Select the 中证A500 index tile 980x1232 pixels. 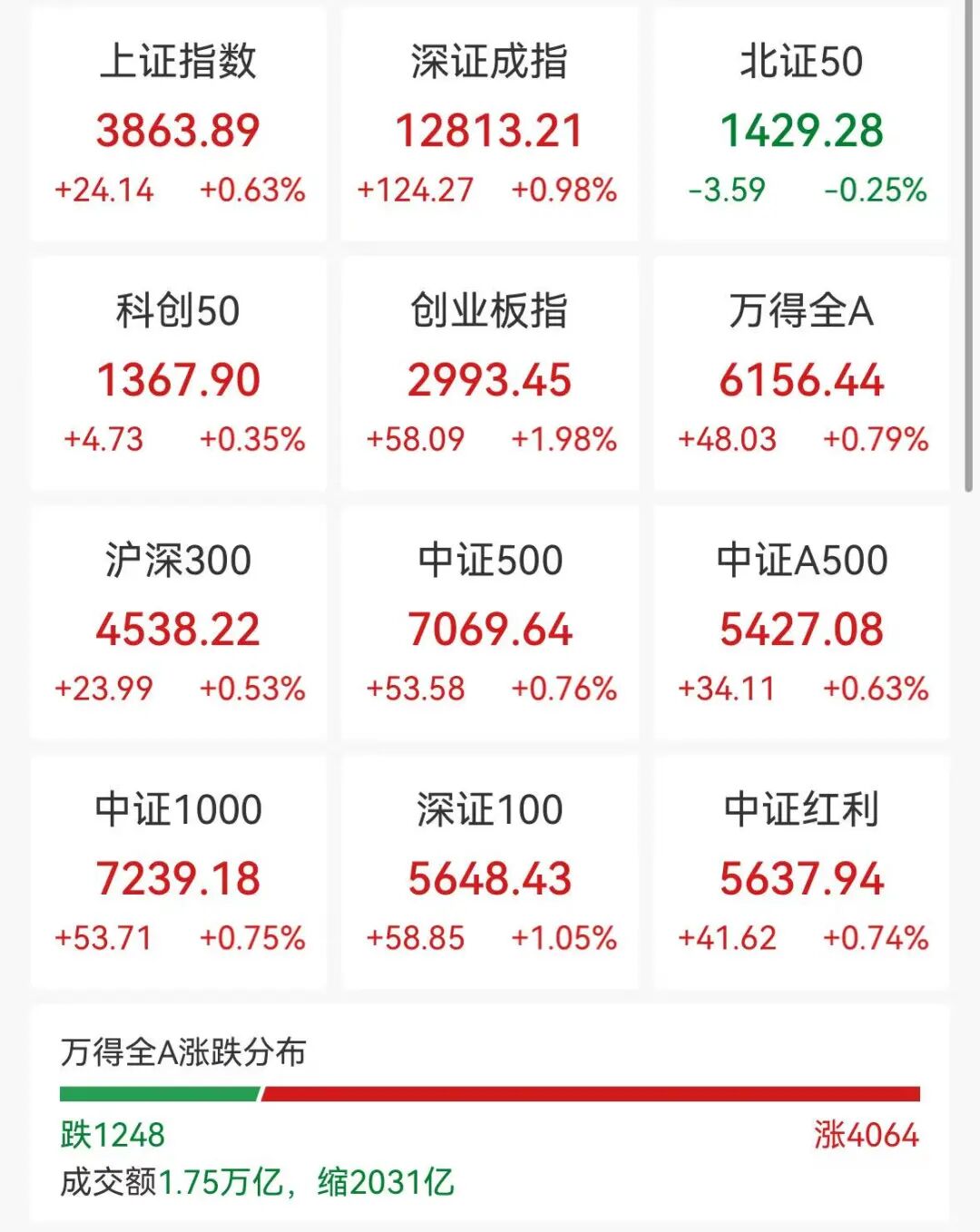click(x=801, y=625)
